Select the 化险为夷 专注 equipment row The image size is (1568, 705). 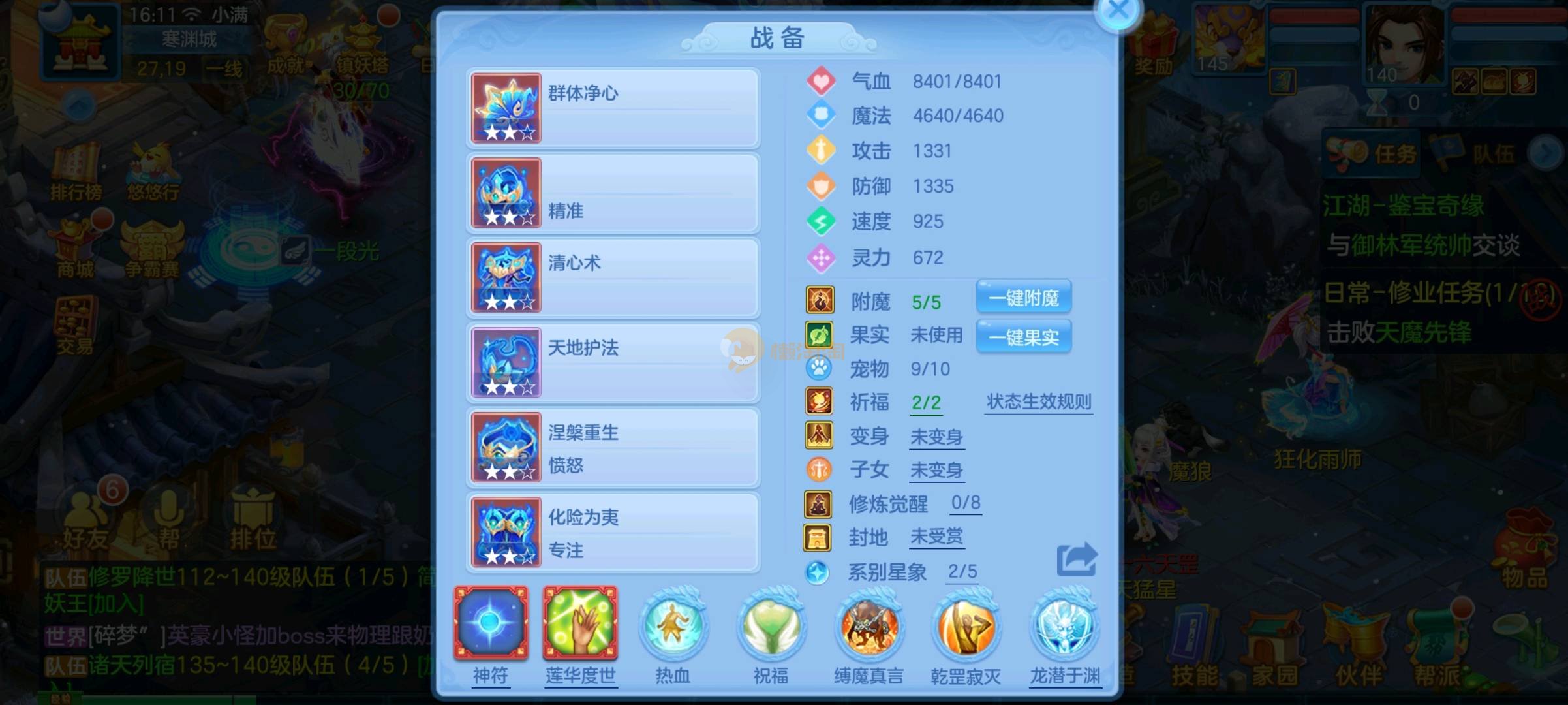(x=613, y=533)
